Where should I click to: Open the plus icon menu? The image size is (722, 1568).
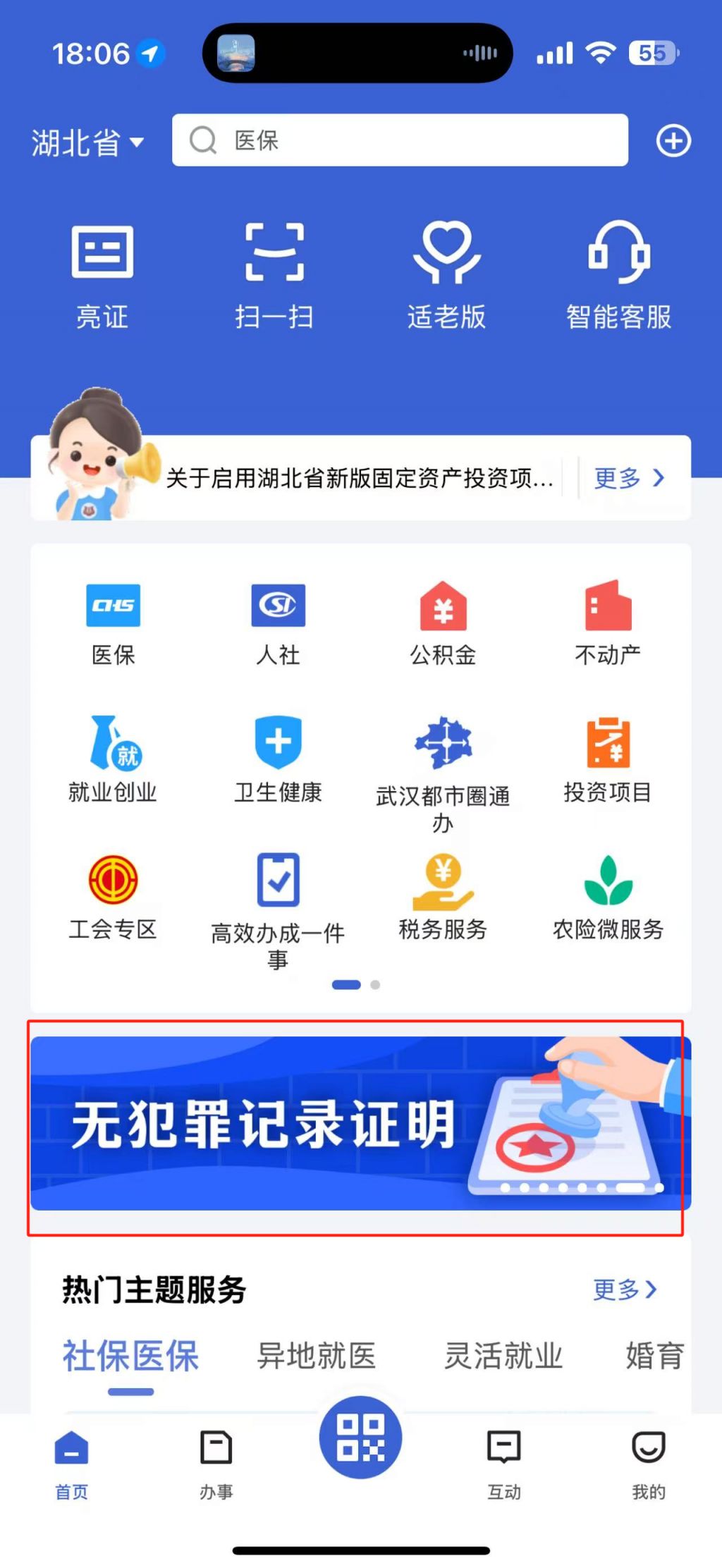(x=673, y=141)
